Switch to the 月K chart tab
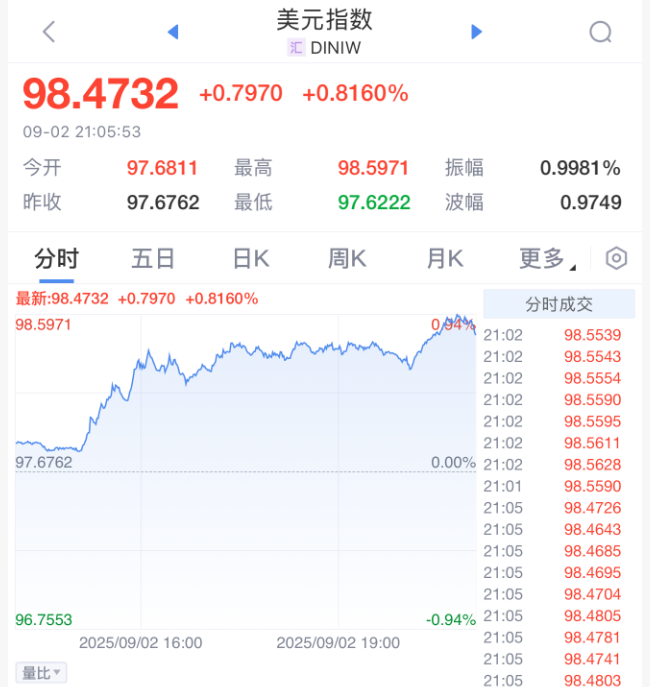The image size is (650, 687). pos(445,259)
